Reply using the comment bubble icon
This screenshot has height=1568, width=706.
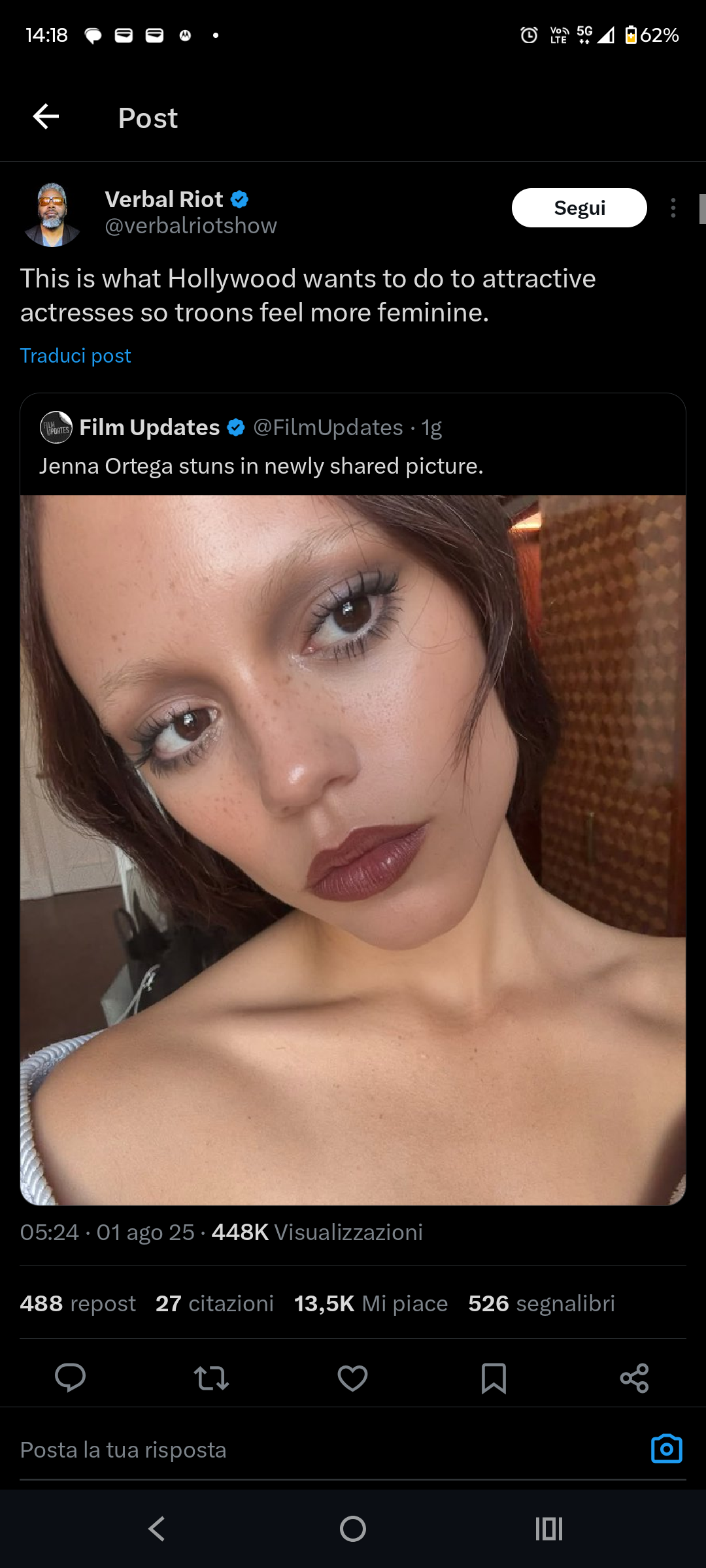coord(70,1378)
